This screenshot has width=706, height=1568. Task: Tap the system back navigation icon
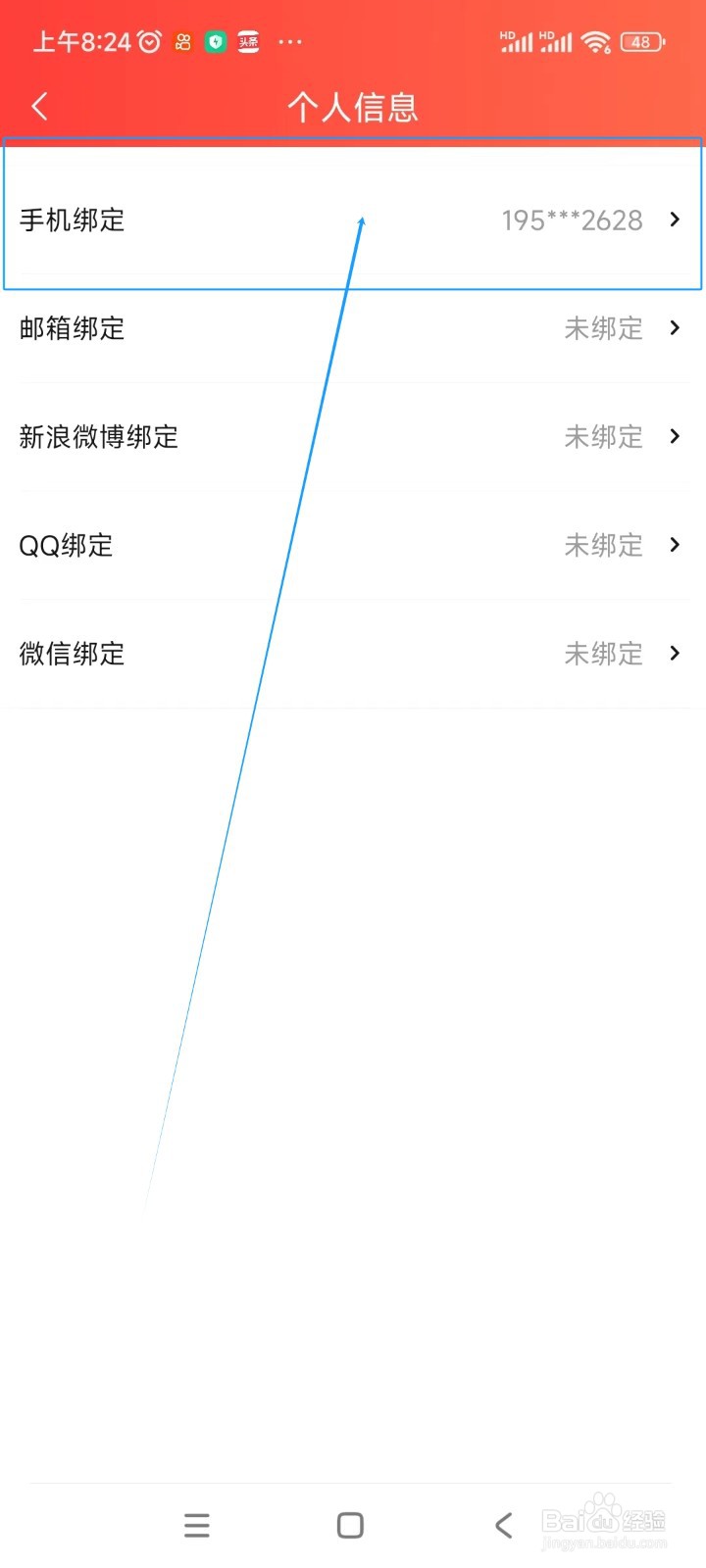coord(503,1525)
